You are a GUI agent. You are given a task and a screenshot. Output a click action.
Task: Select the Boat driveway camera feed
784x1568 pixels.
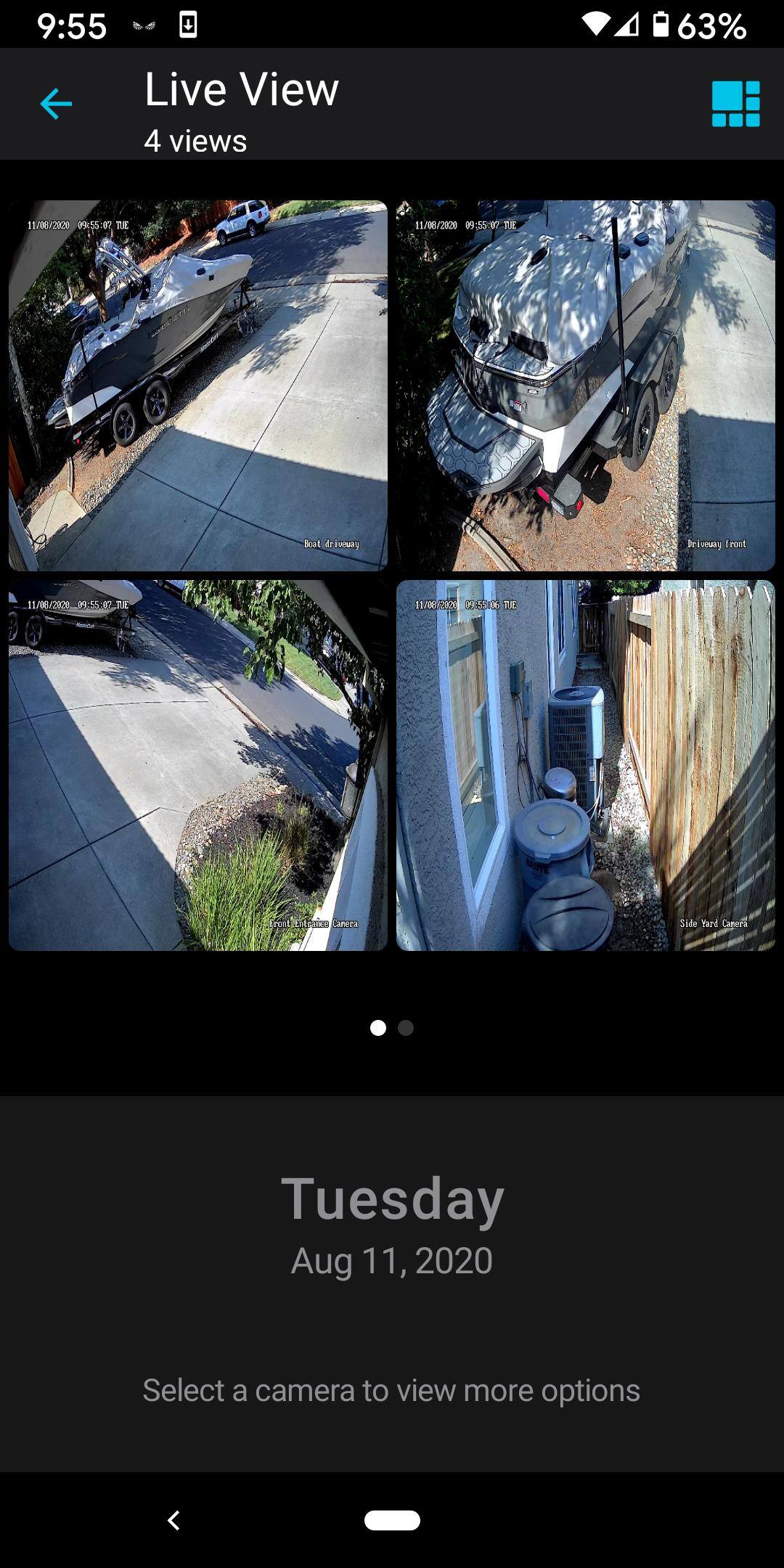[198, 385]
